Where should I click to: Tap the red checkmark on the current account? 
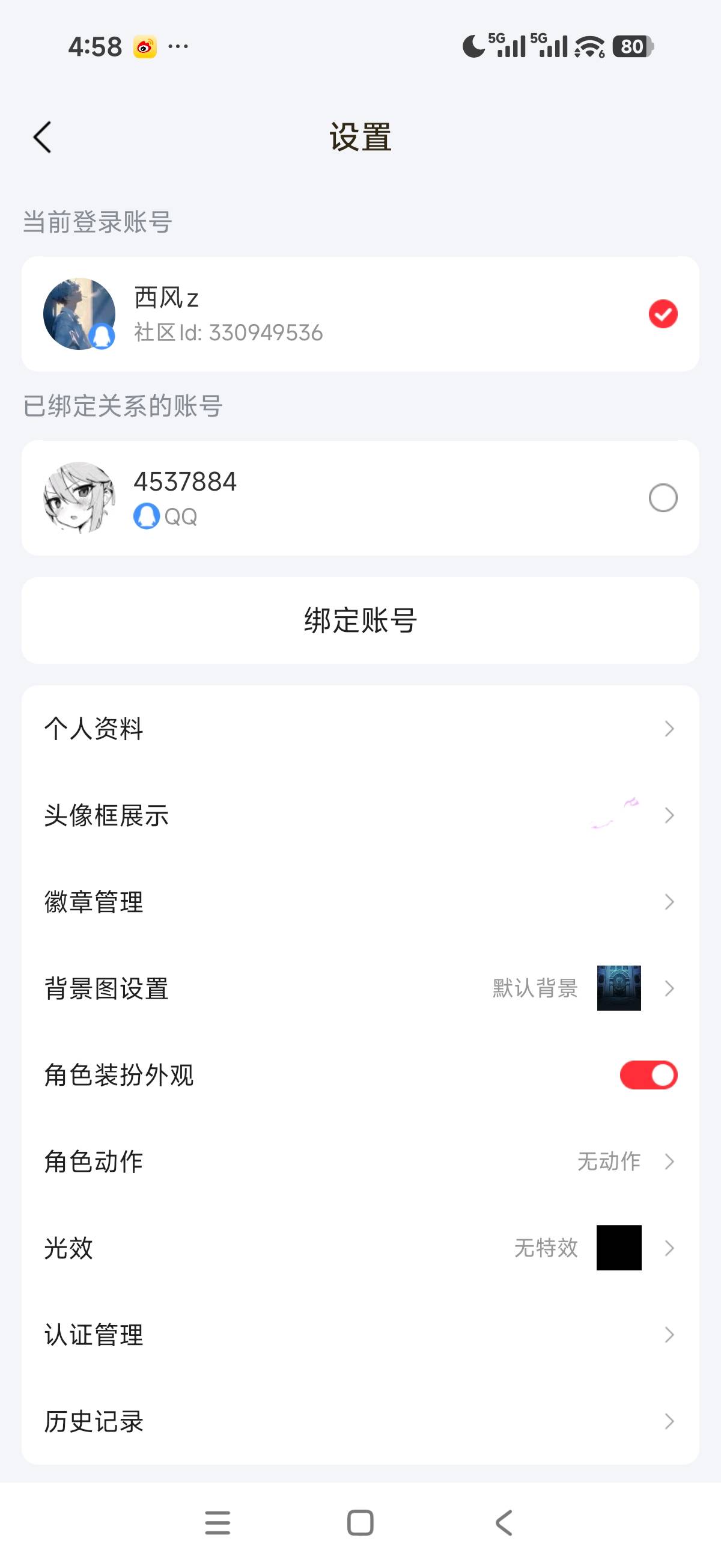pos(663,313)
